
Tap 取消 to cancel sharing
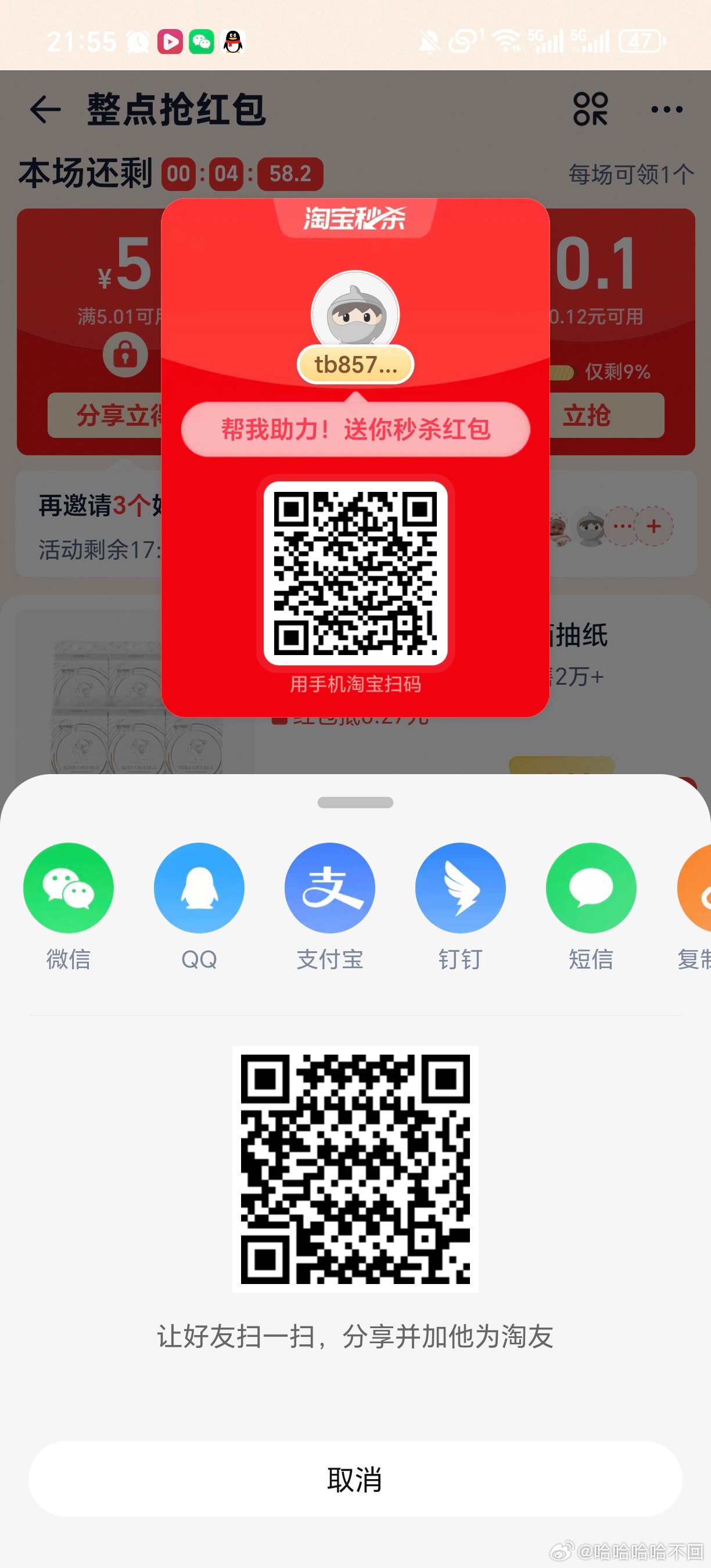tap(355, 1479)
